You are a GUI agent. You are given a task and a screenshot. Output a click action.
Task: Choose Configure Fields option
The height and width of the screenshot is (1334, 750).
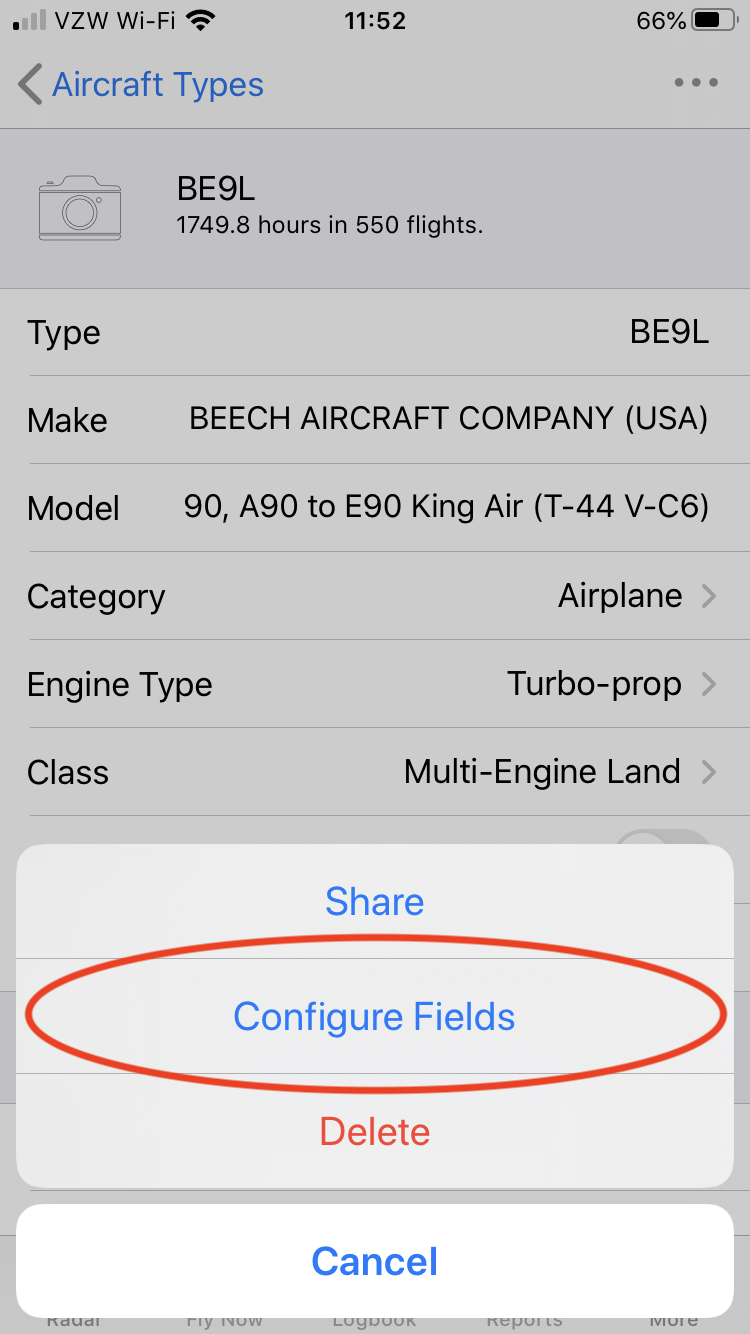click(374, 1016)
